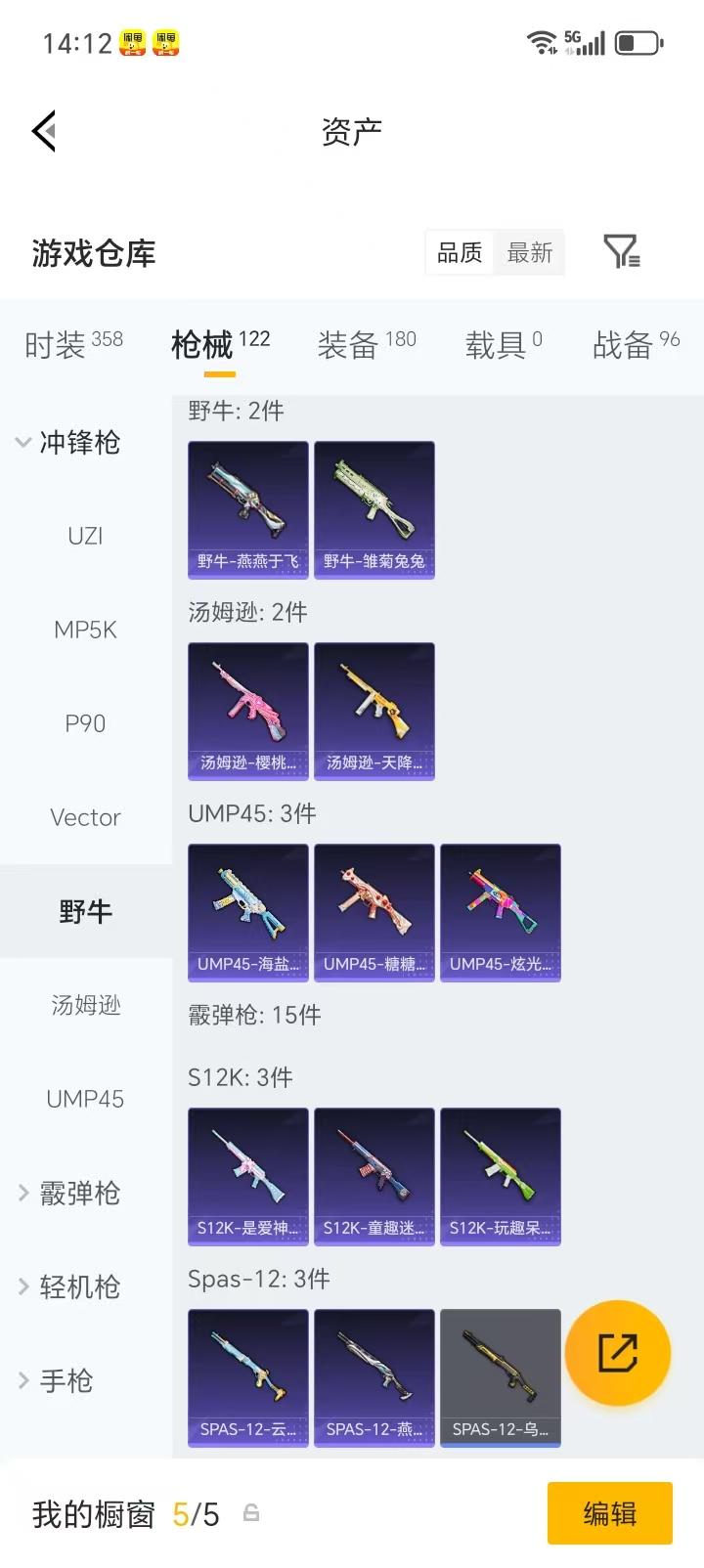Tap the battery icon in status bar
The width and height of the screenshot is (704, 1568).
tap(640, 41)
